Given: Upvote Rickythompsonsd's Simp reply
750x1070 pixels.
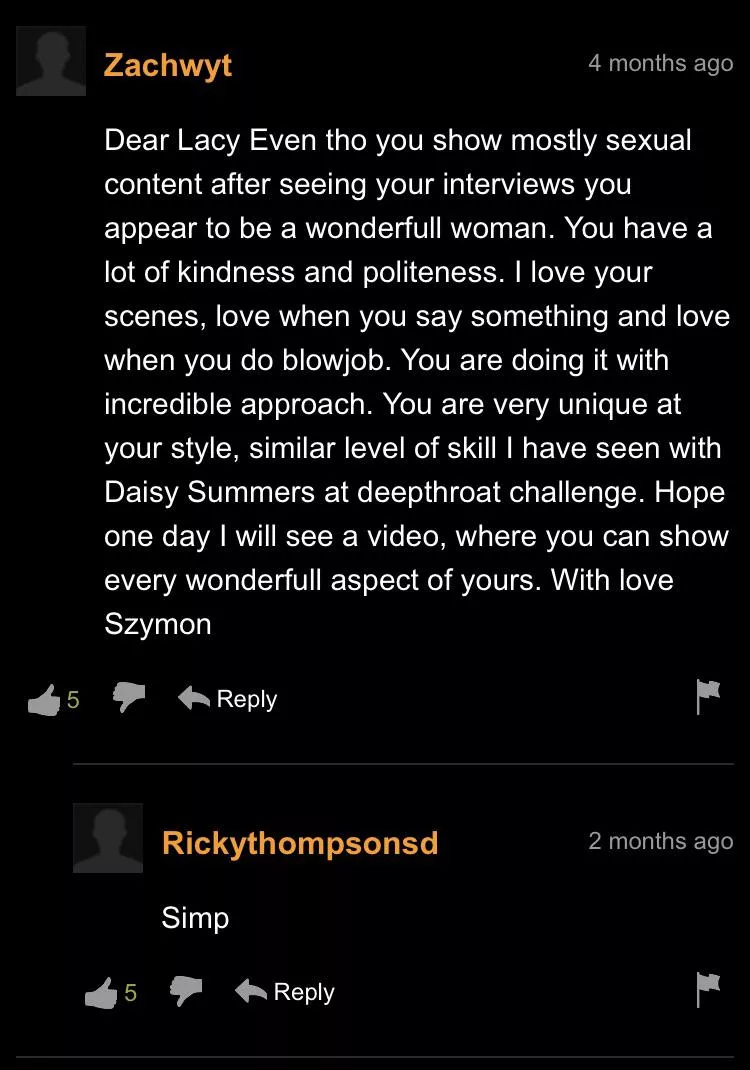Looking at the screenshot, I should 101,992.
